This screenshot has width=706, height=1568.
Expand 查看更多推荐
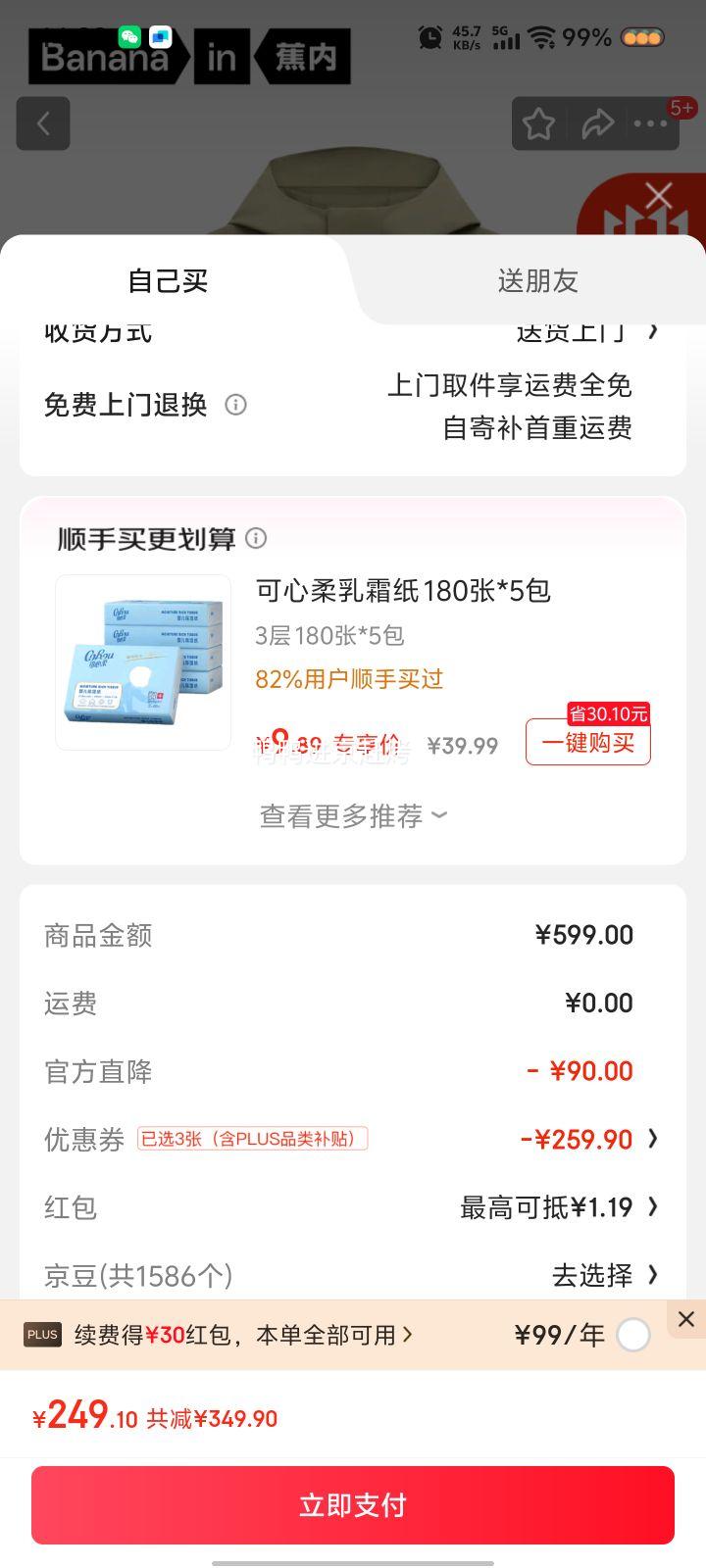(353, 815)
